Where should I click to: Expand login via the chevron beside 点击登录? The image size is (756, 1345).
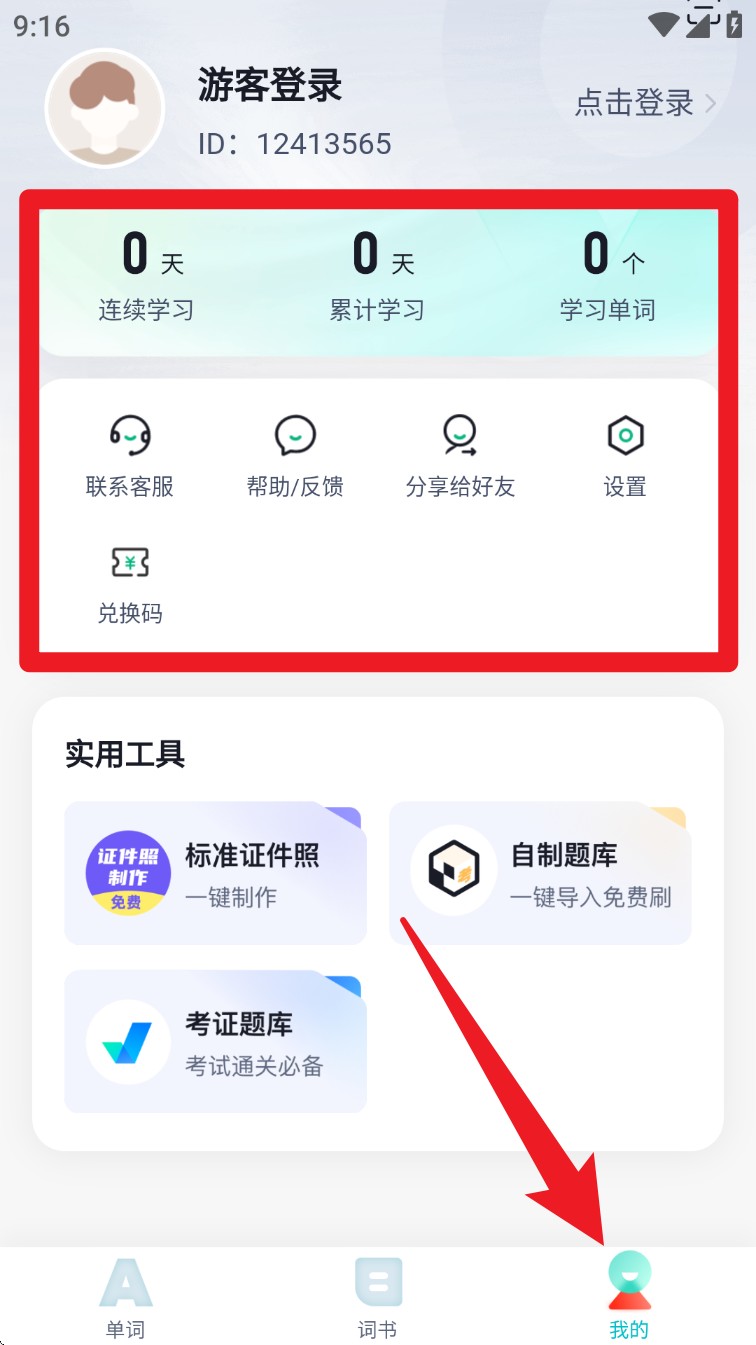point(710,104)
